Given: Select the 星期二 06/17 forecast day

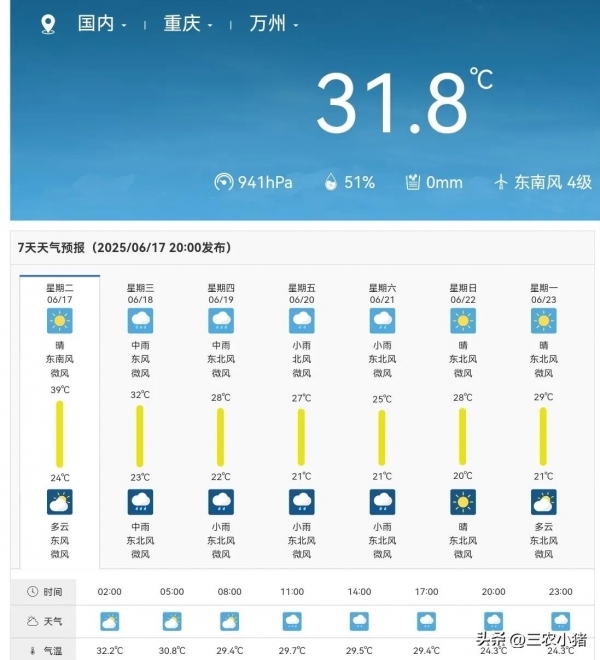Looking at the screenshot, I should click(x=60, y=294).
